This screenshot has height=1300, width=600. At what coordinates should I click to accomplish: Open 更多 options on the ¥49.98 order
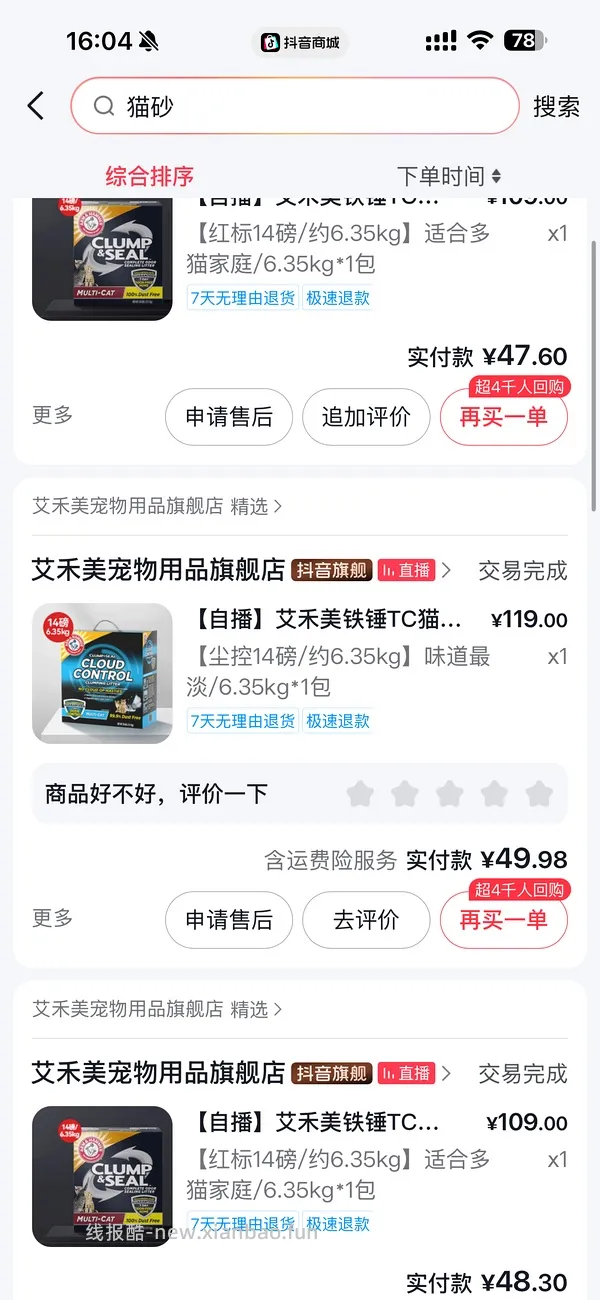click(x=53, y=918)
